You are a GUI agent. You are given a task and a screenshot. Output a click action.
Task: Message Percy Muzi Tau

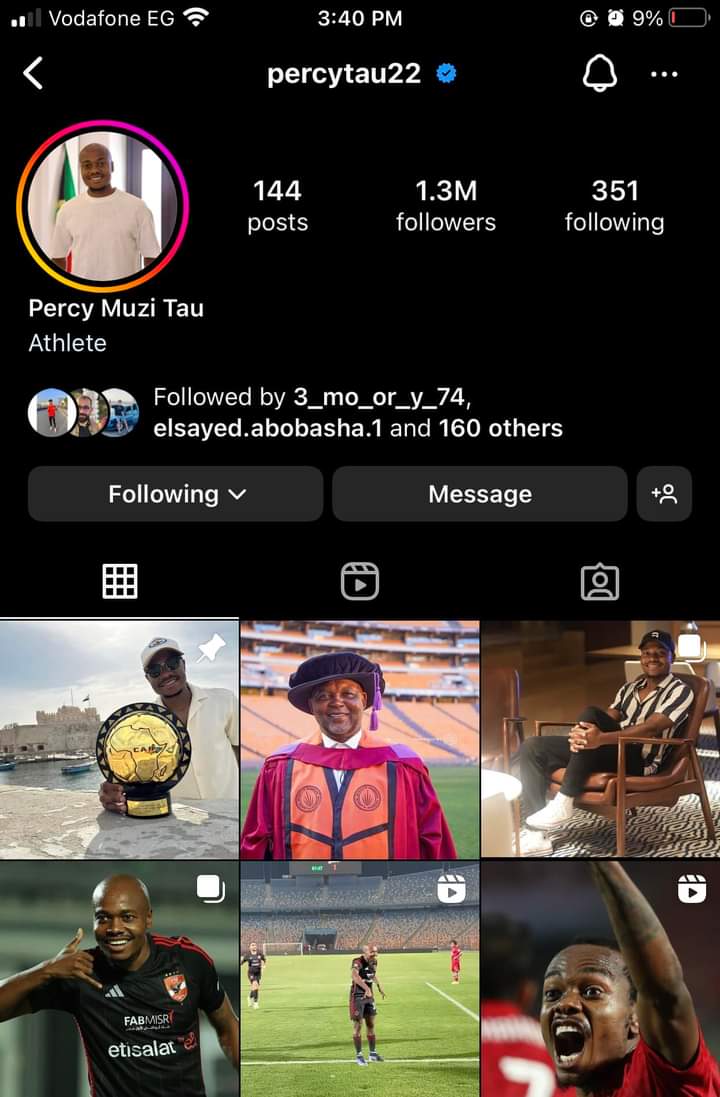pyautogui.click(x=480, y=494)
